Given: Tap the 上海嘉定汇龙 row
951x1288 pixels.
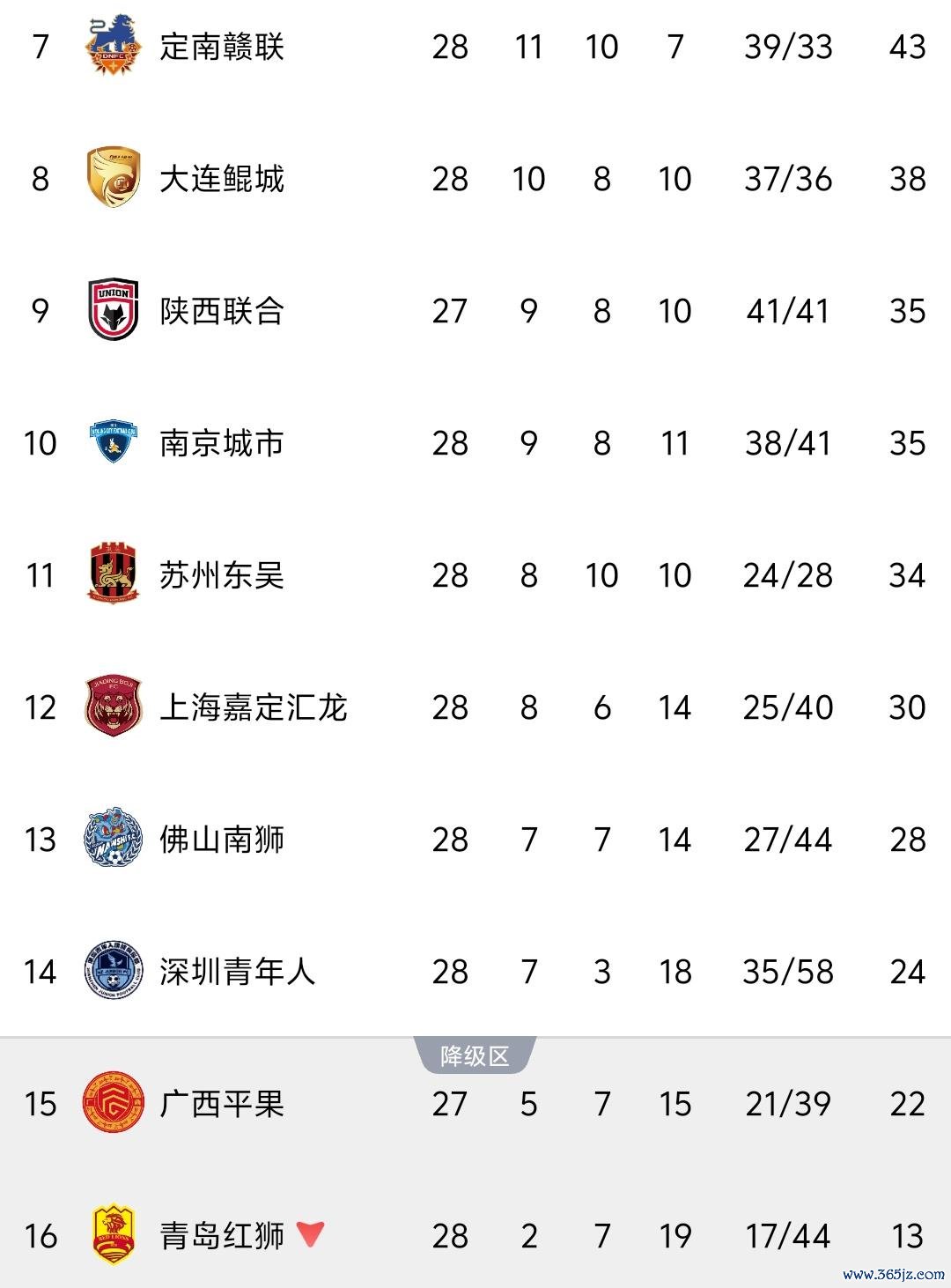Looking at the screenshot, I should point(254,707).
